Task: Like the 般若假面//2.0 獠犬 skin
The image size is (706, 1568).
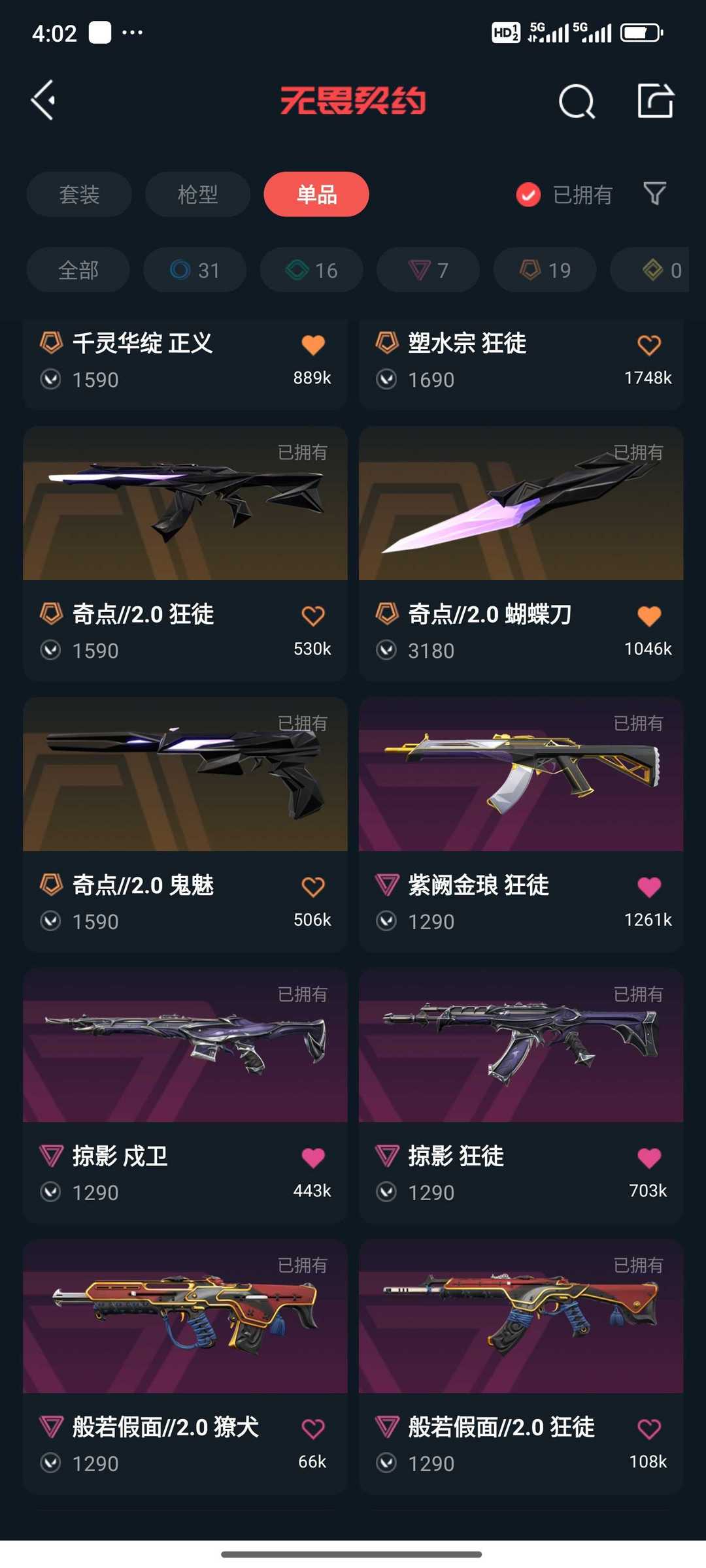Action: tap(313, 1429)
